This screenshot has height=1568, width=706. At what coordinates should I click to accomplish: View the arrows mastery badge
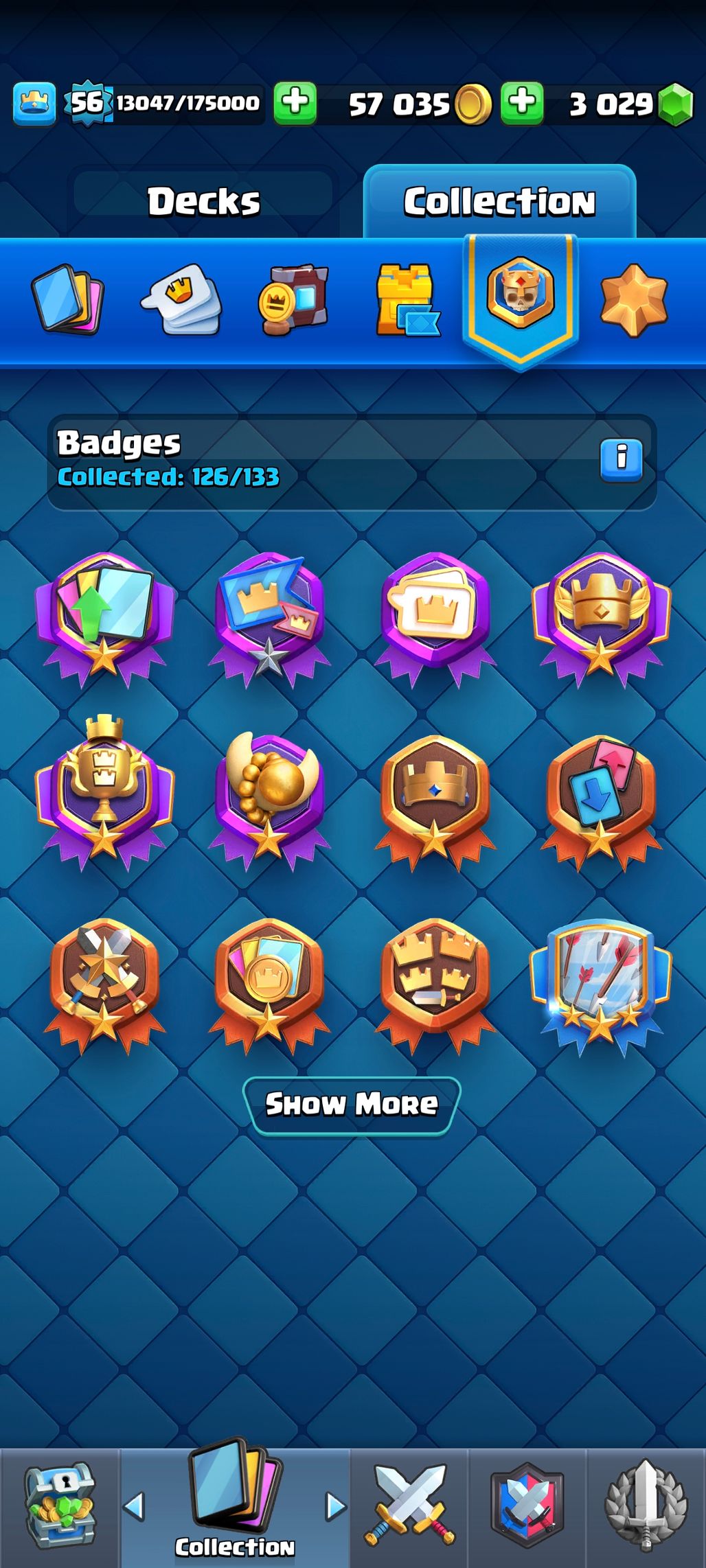600,978
